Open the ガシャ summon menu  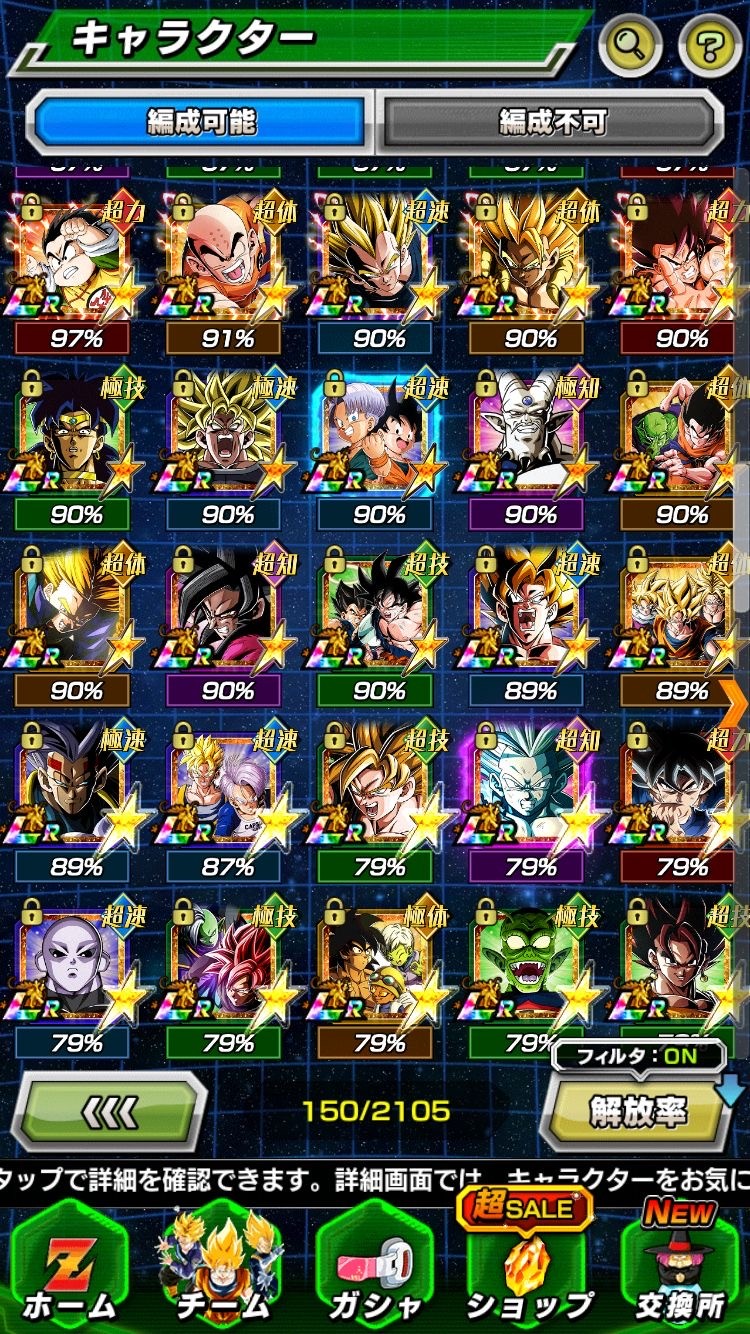tap(374, 1270)
